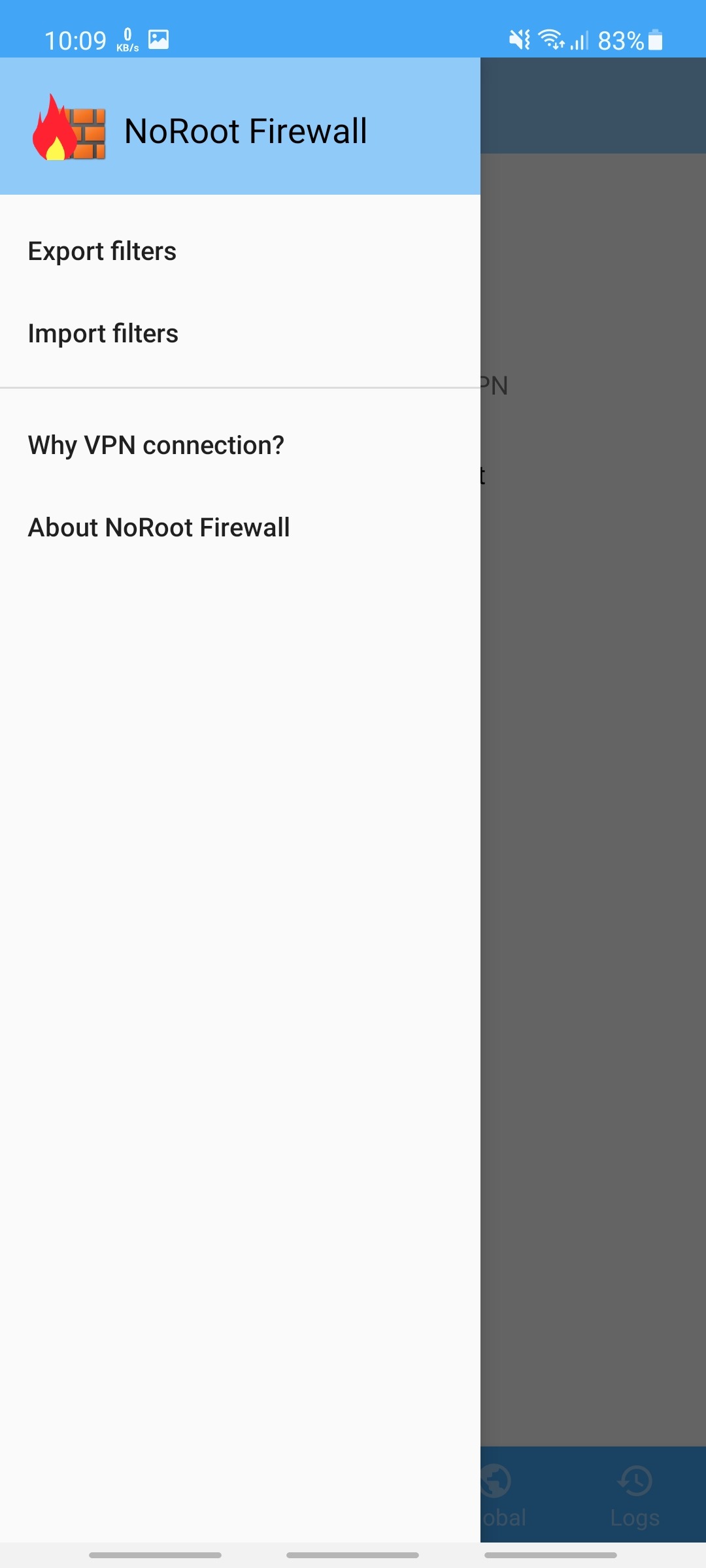Select Import filters from the drawer
This screenshot has height=1568, width=706.
(103, 334)
